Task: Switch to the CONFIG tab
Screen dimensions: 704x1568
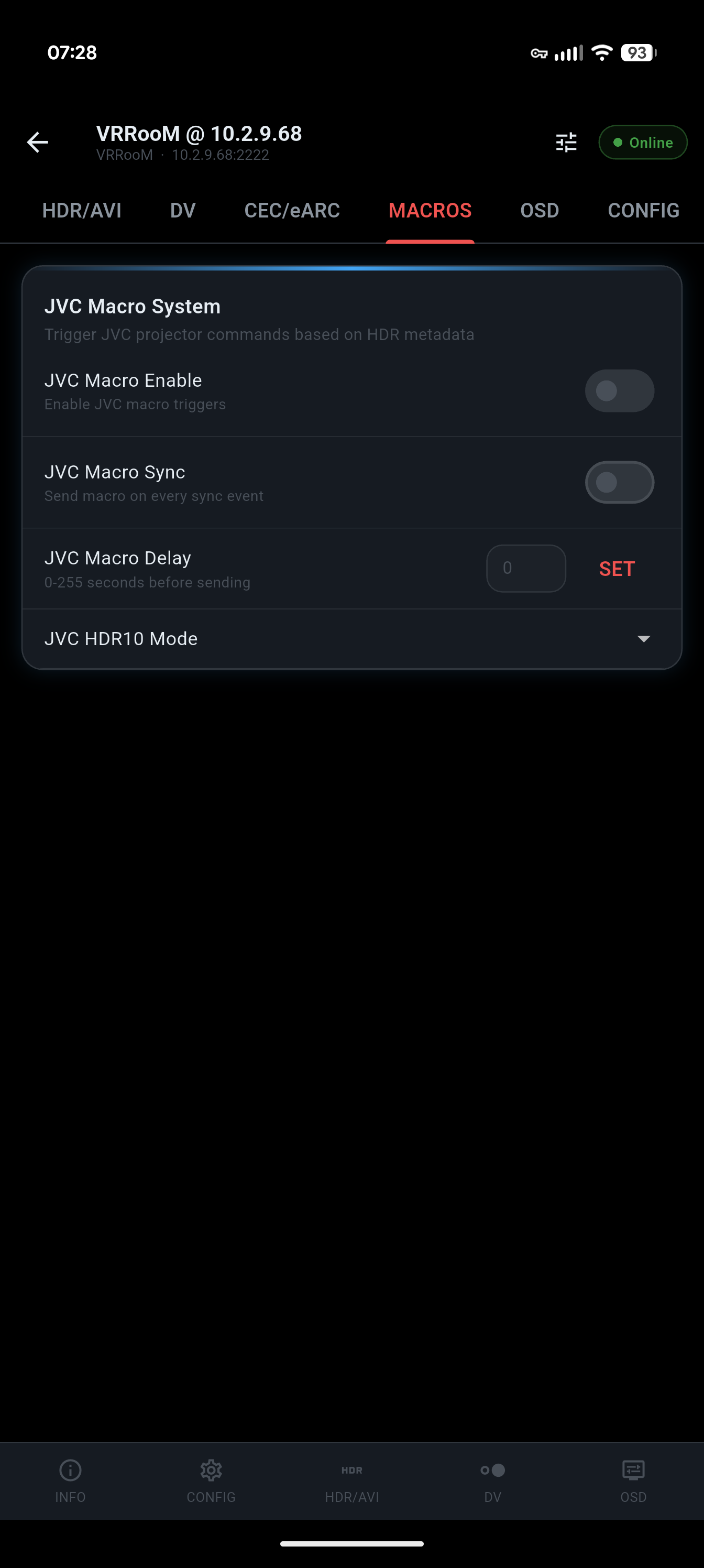Action: tap(643, 210)
